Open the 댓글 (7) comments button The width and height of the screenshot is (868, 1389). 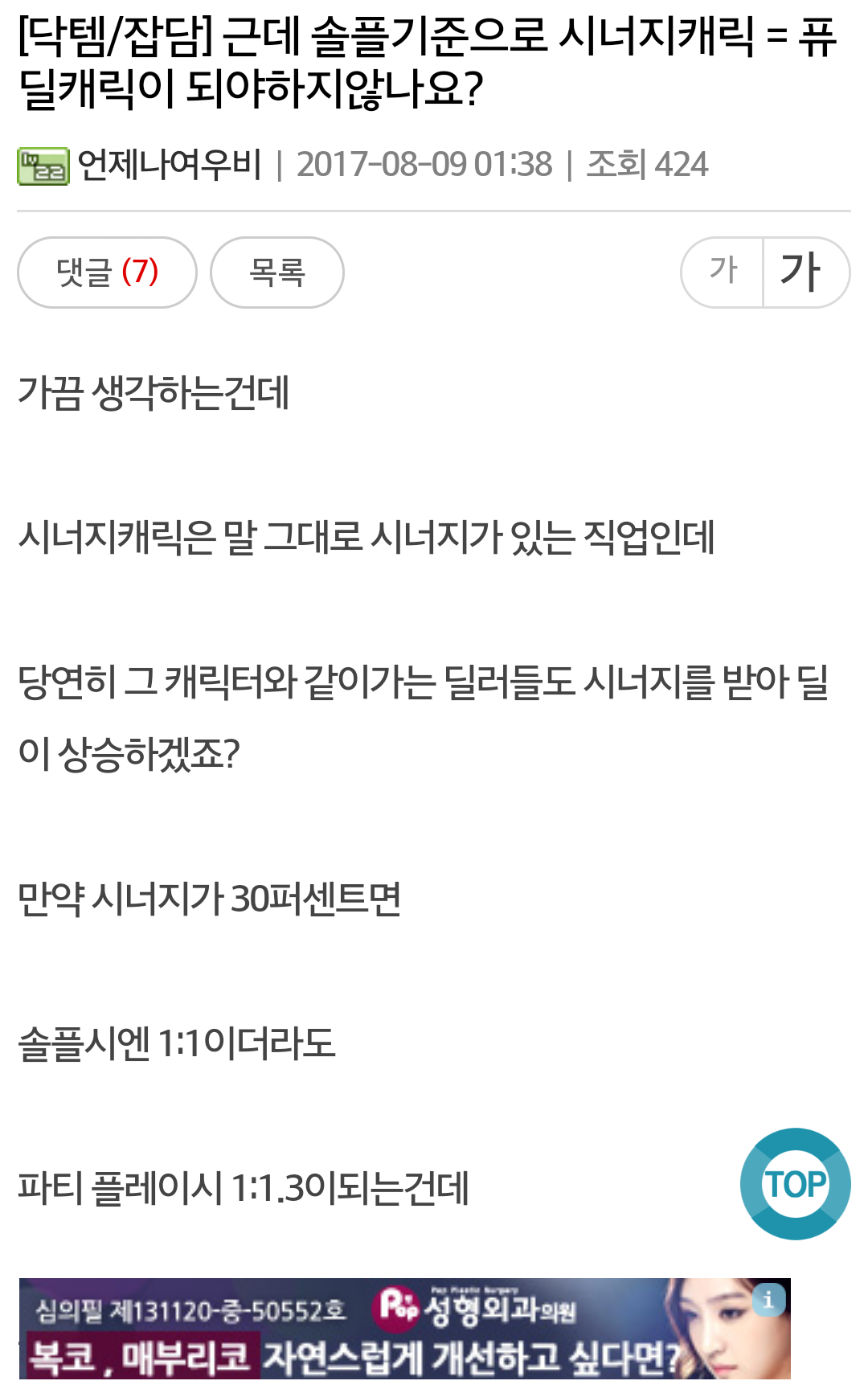pyautogui.click(x=107, y=272)
